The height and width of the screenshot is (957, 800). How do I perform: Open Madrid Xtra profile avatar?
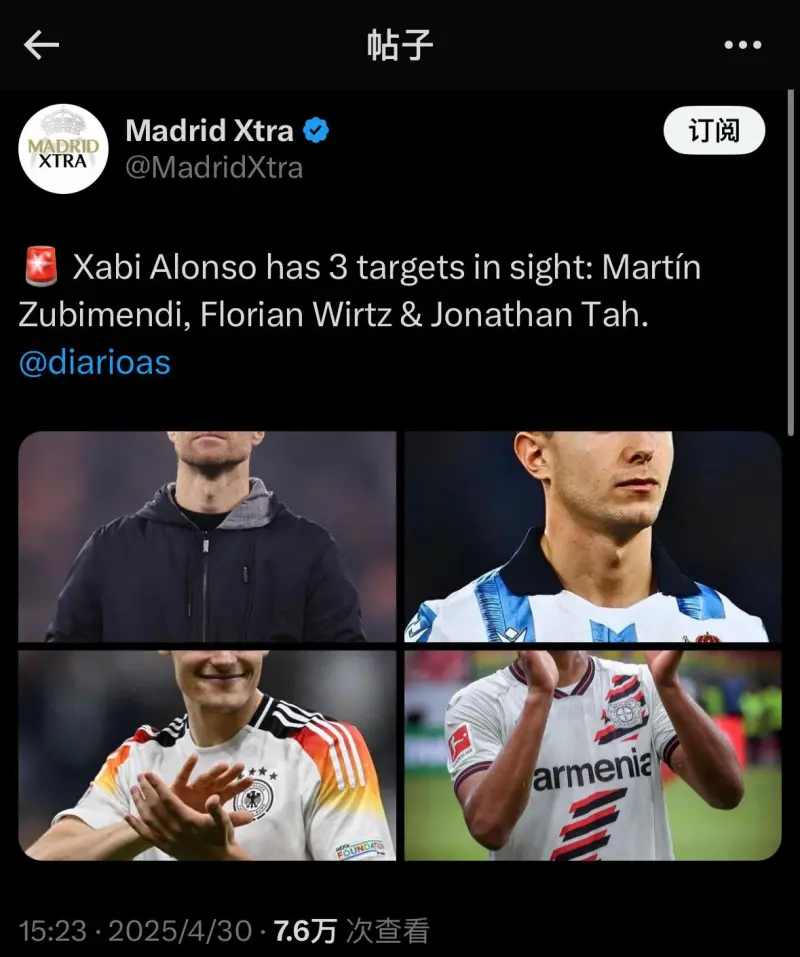(x=64, y=149)
